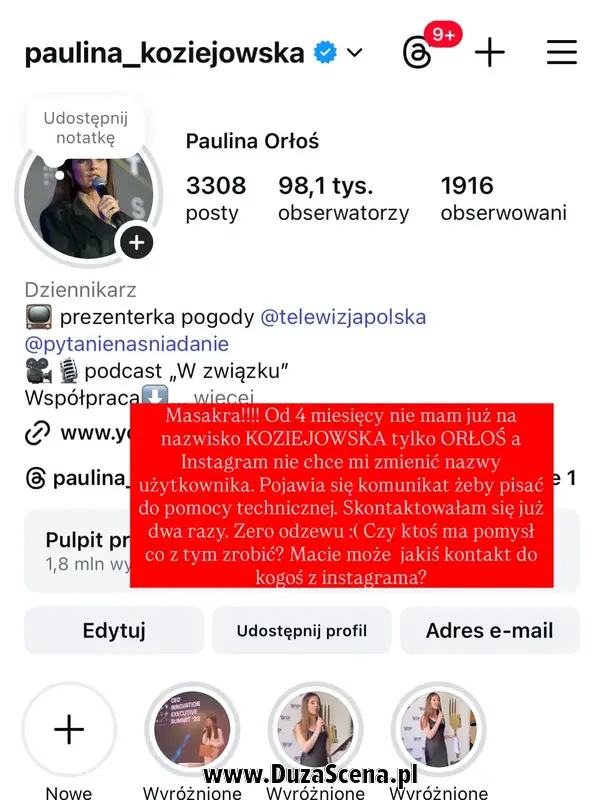Open the @telewizjapolska mention link
Viewport: 600px width, 800px height.
coord(343,318)
